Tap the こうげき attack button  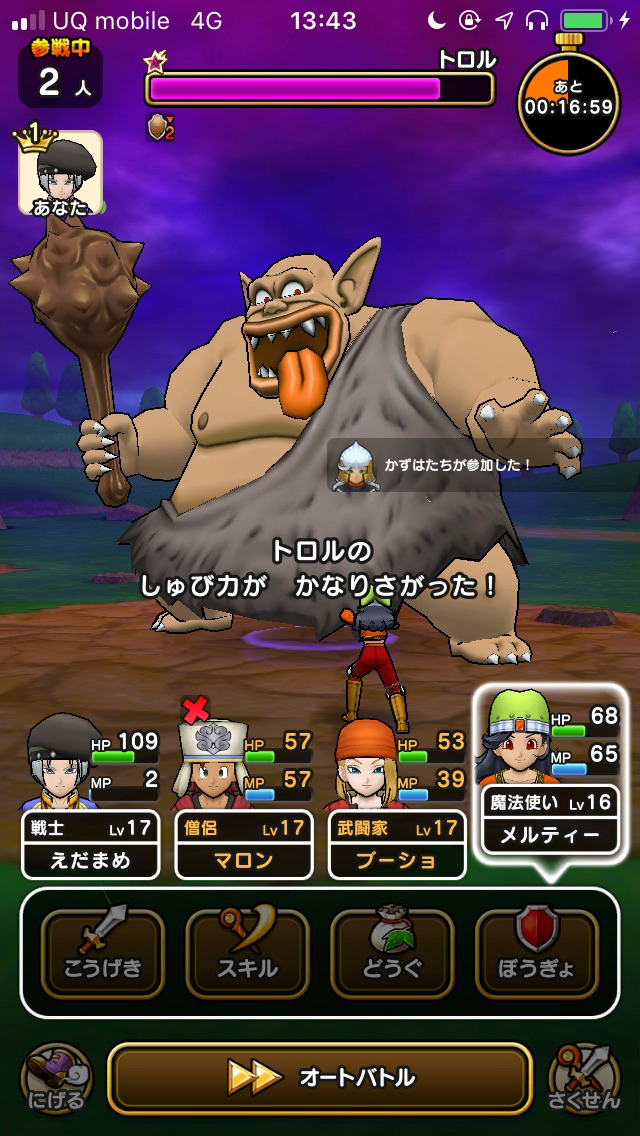[103, 953]
